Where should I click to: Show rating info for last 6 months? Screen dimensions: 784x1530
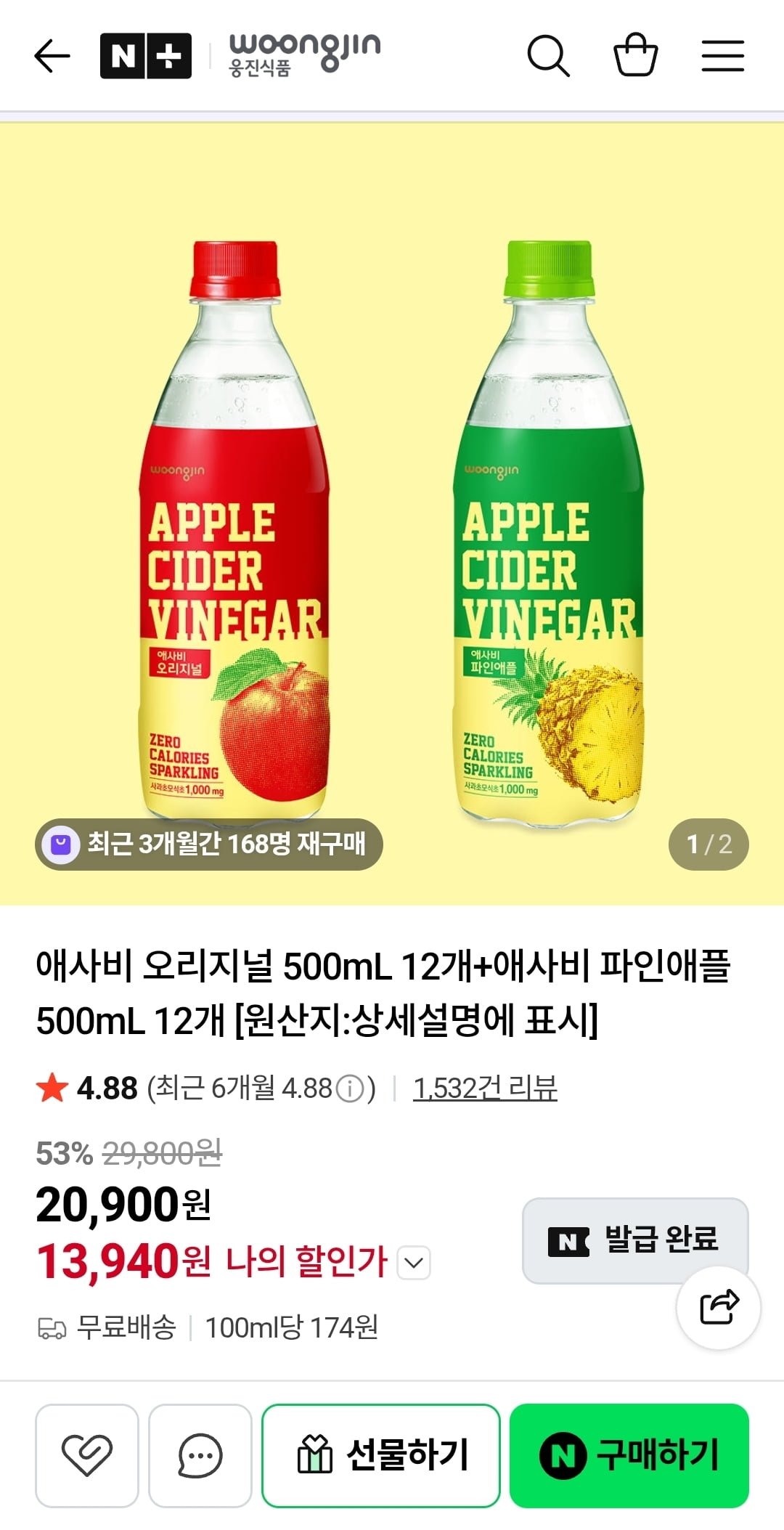coord(351,1089)
